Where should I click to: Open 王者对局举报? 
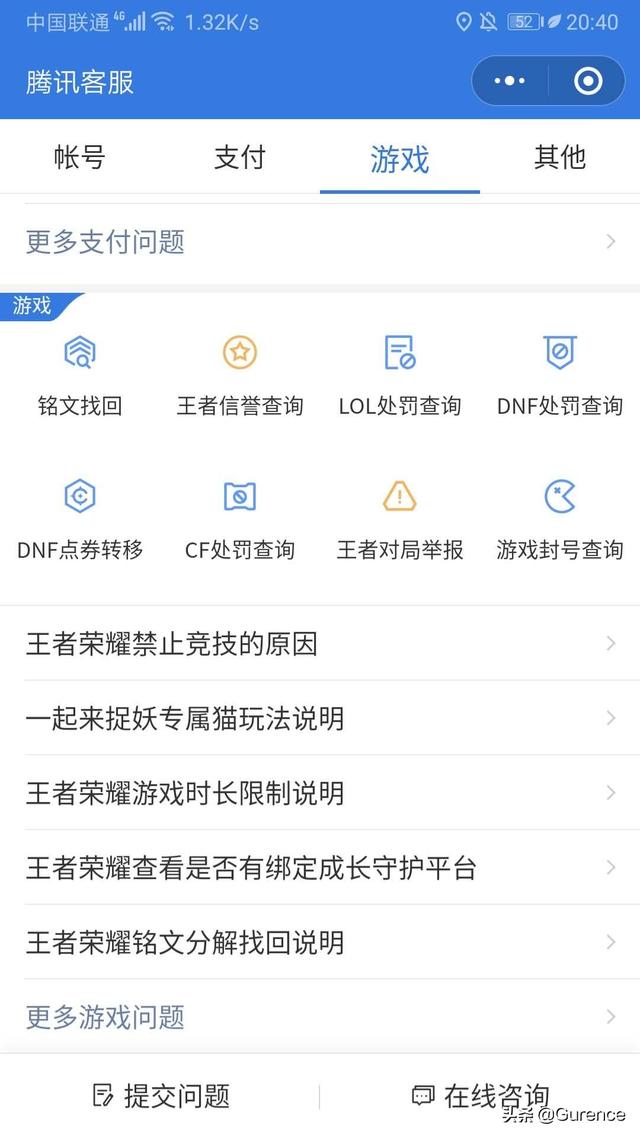coord(400,520)
